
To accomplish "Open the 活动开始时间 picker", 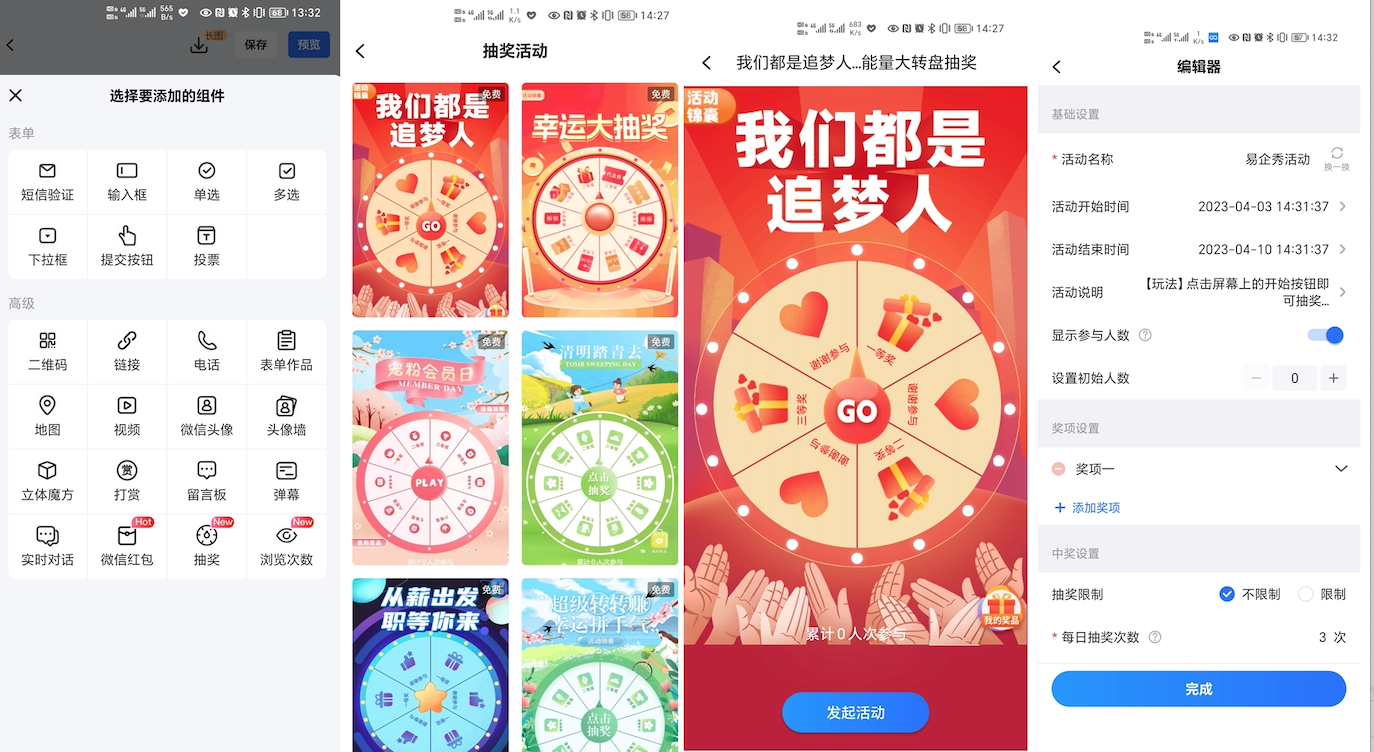I will [x=1270, y=207].
